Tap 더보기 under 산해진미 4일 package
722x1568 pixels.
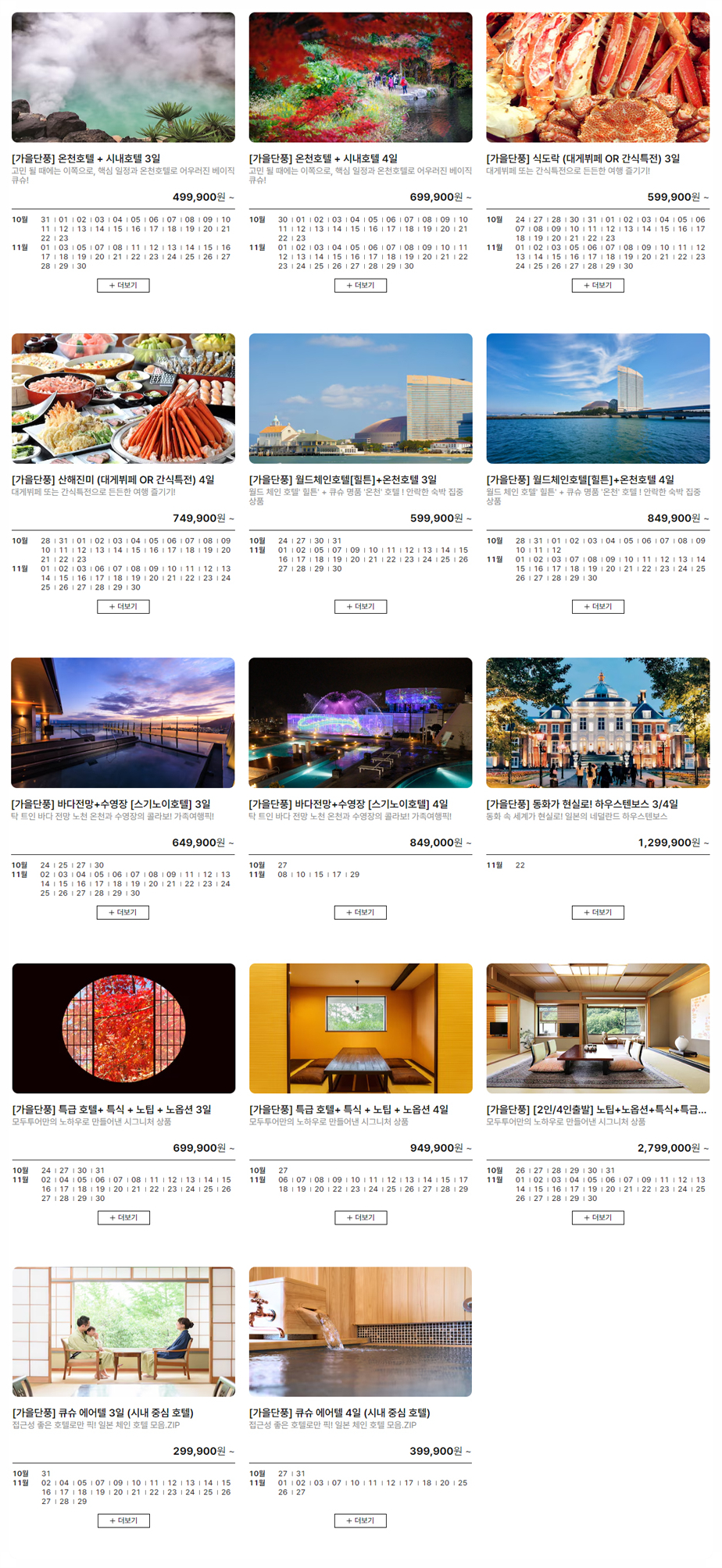click(123, 607)
